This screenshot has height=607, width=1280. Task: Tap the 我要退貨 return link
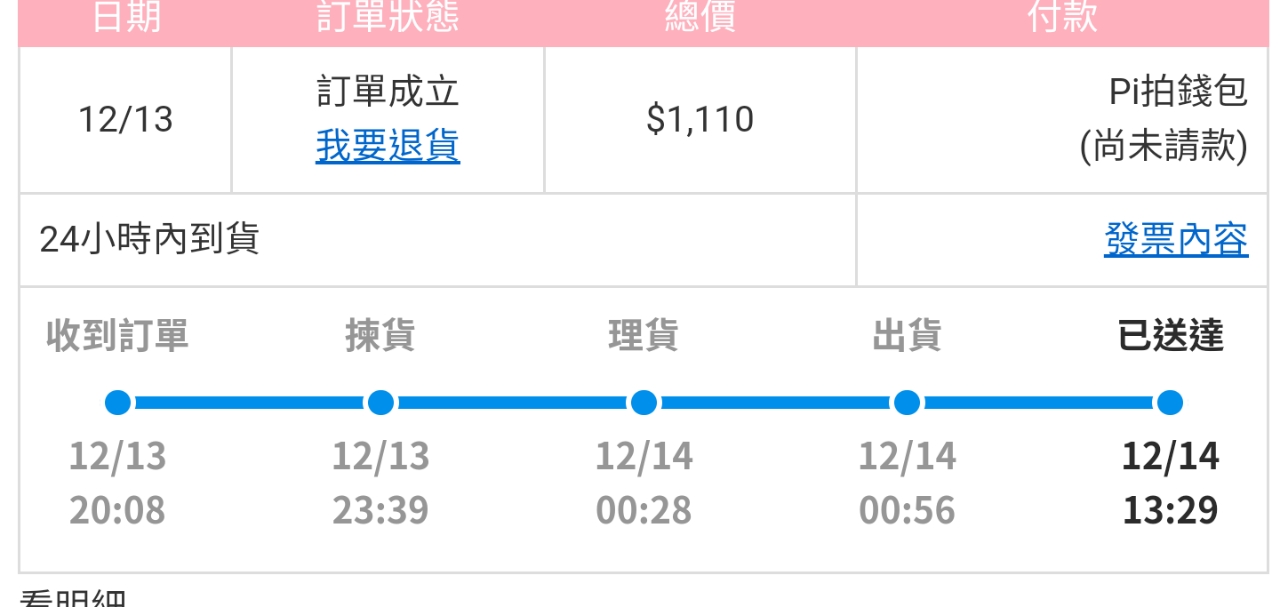pyautogui.click(x=388, y=146)
